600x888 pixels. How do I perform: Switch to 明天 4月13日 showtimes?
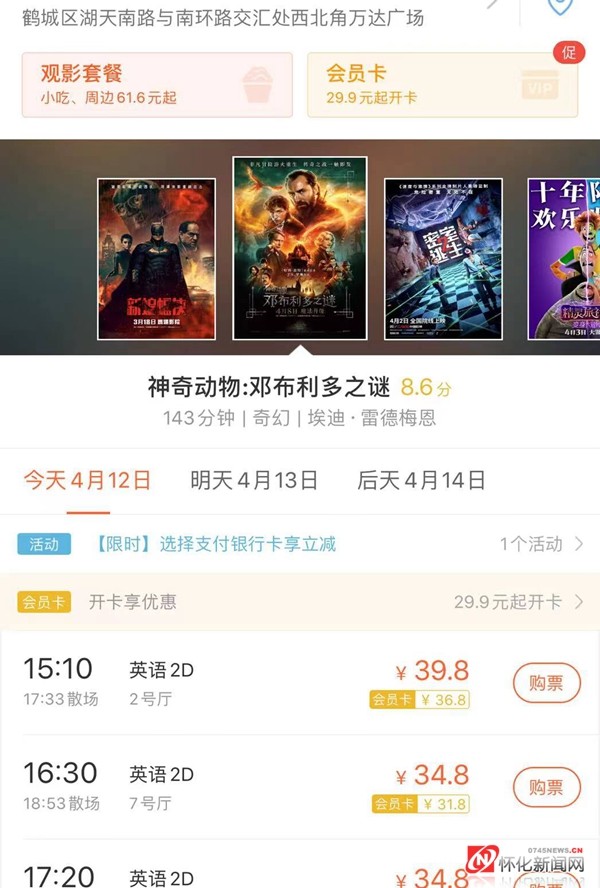[x=254, y=480]
